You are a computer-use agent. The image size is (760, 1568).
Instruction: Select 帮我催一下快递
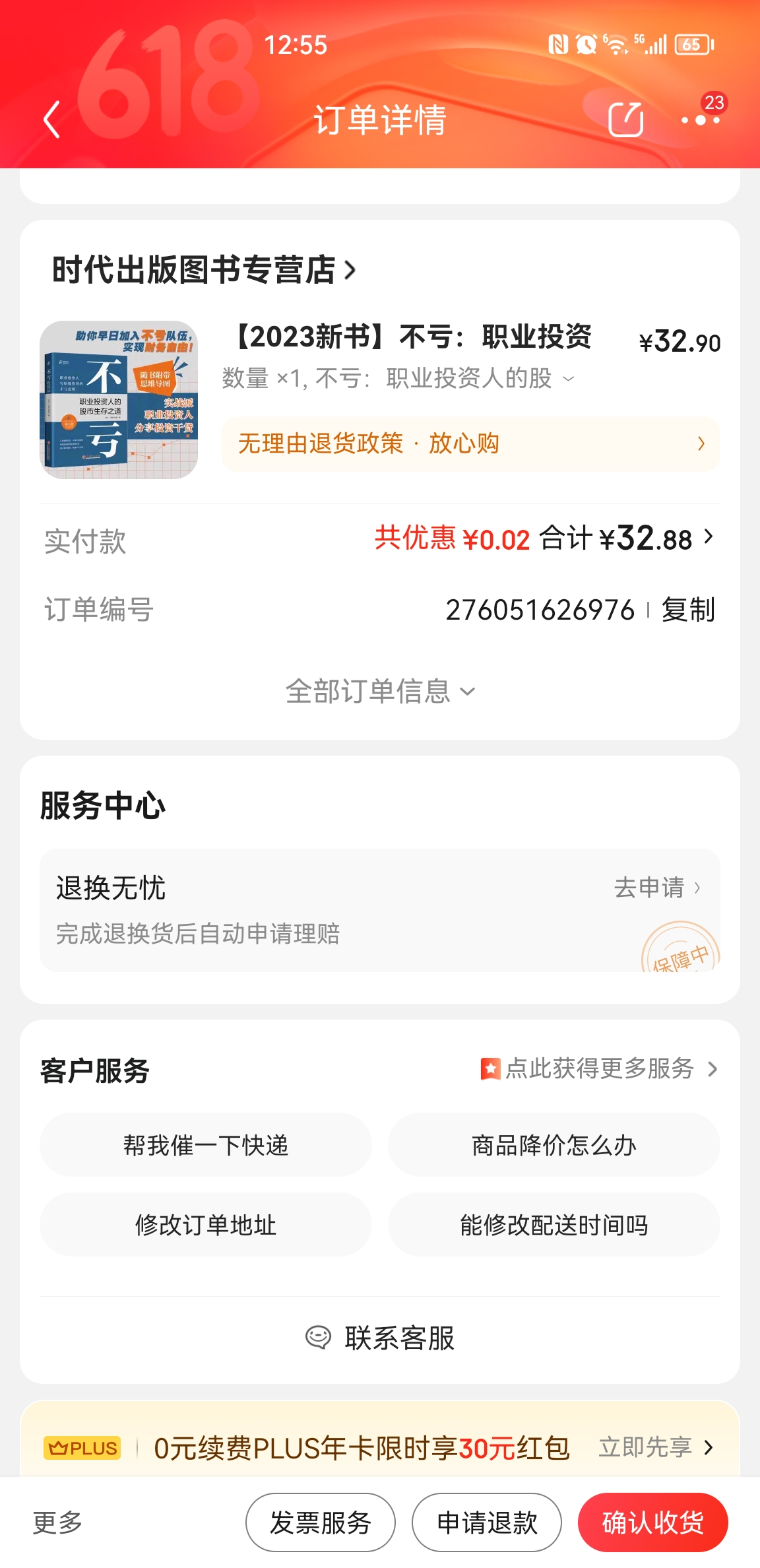pyautogui.click(x=206, y=1145)
